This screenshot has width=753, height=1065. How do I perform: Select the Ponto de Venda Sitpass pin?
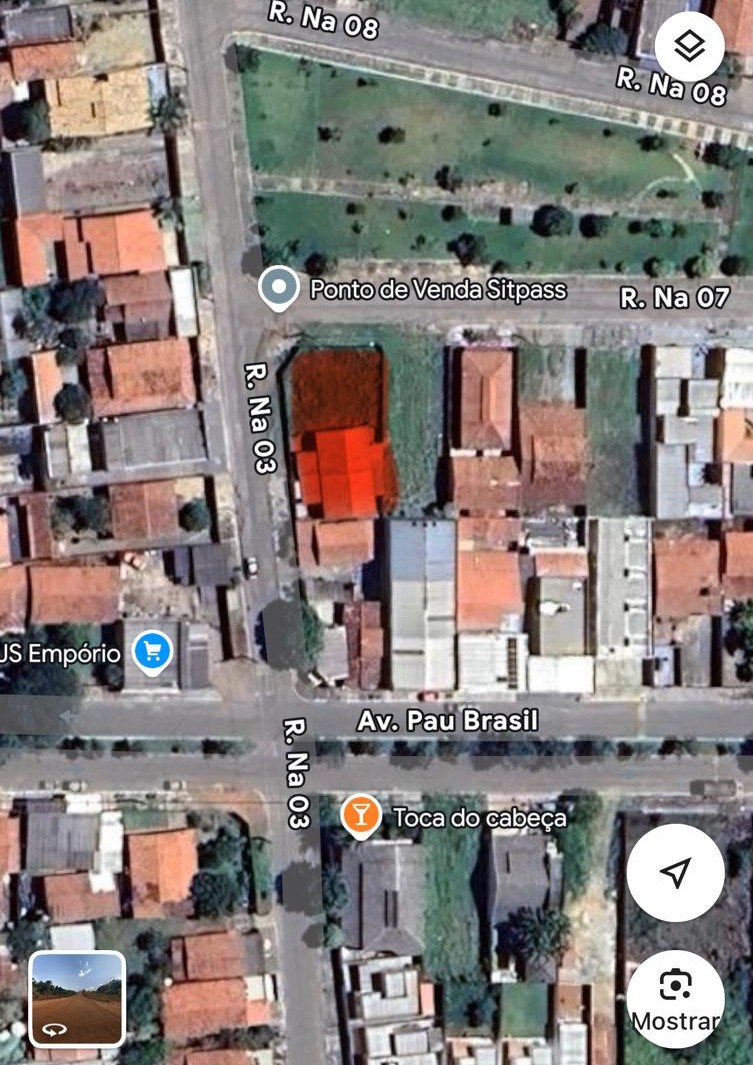click(x=278, y=289)
